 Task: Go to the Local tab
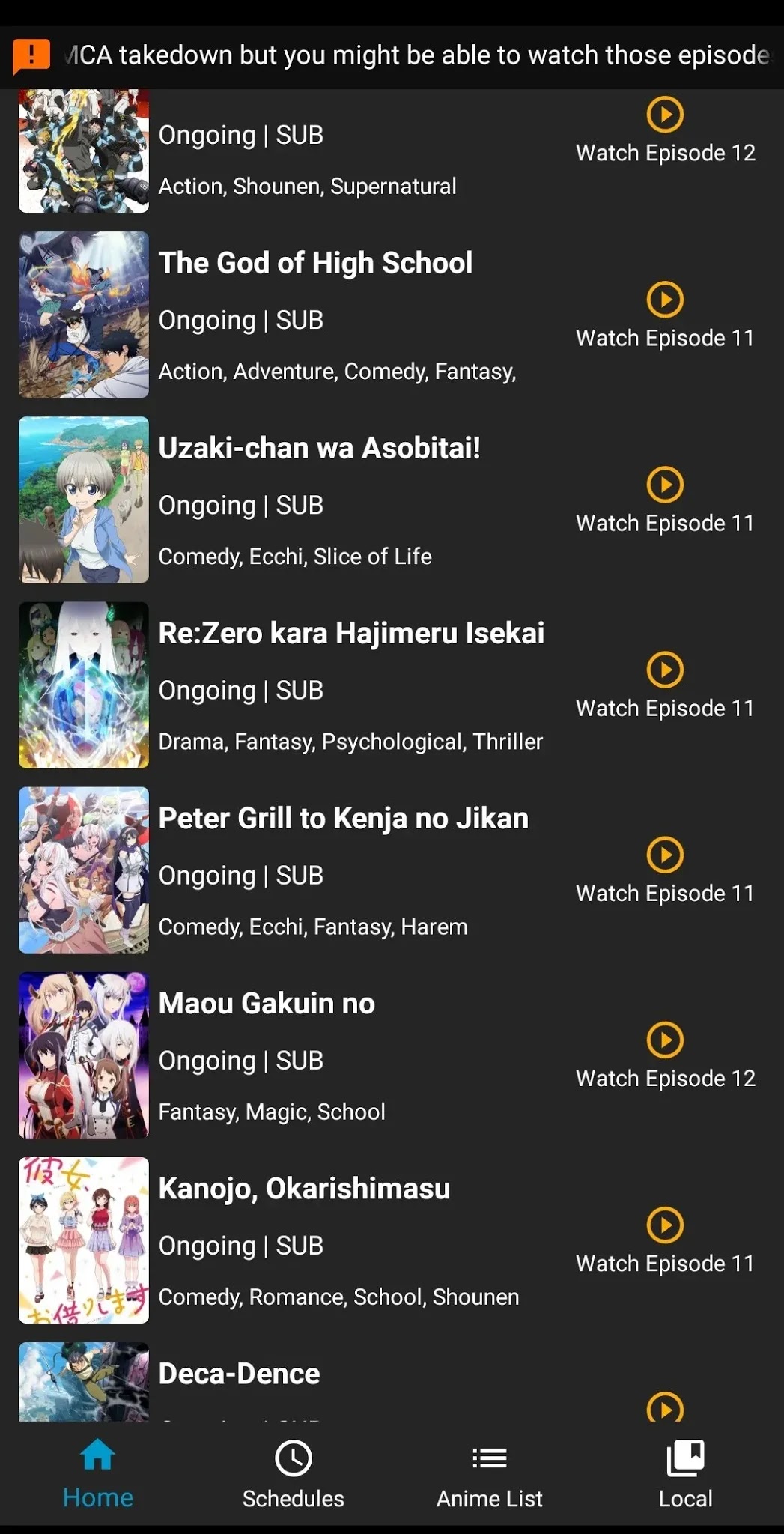coord(685,1473)
